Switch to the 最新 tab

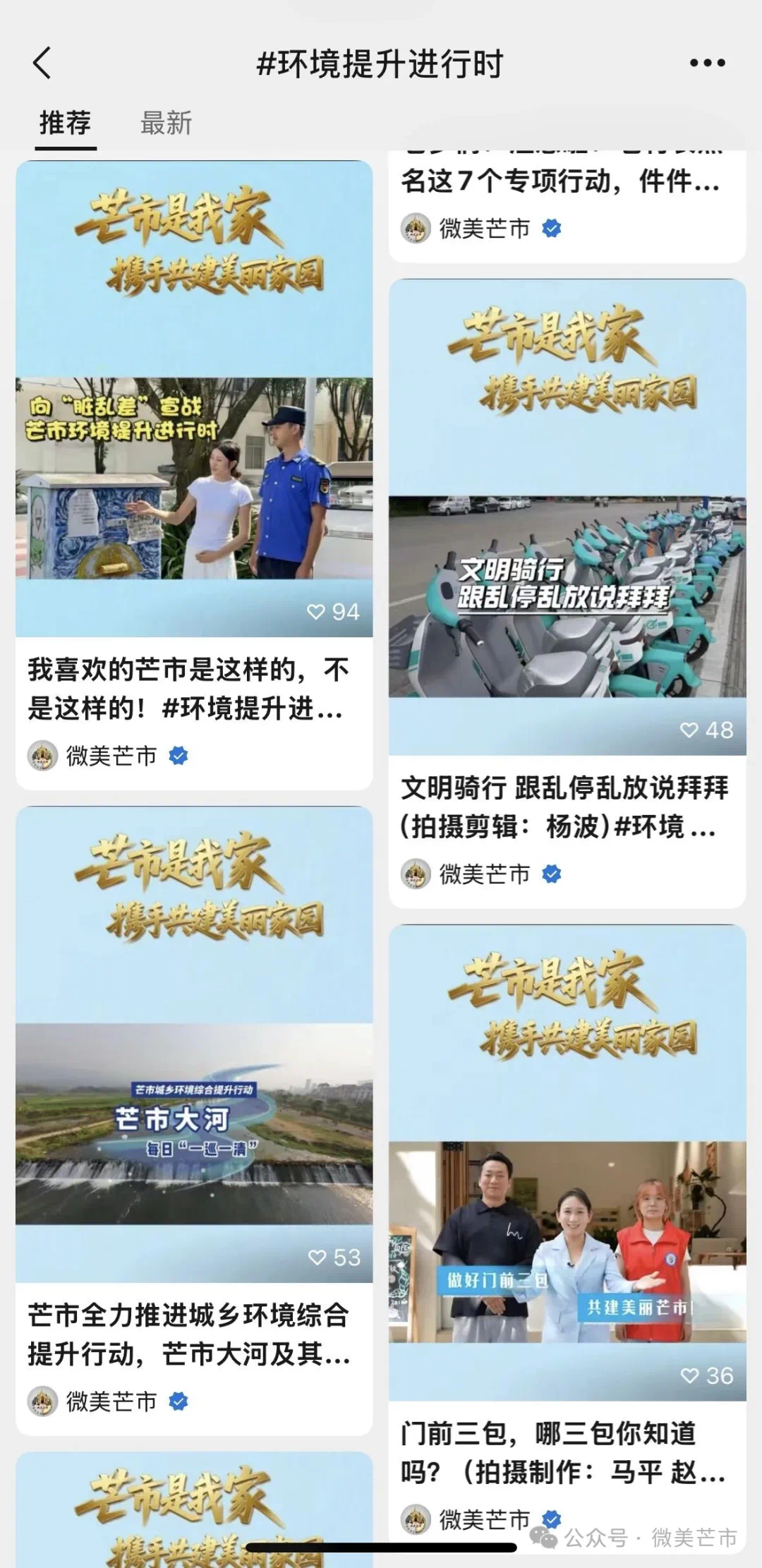pyautogui.click(x=166, y=122)
